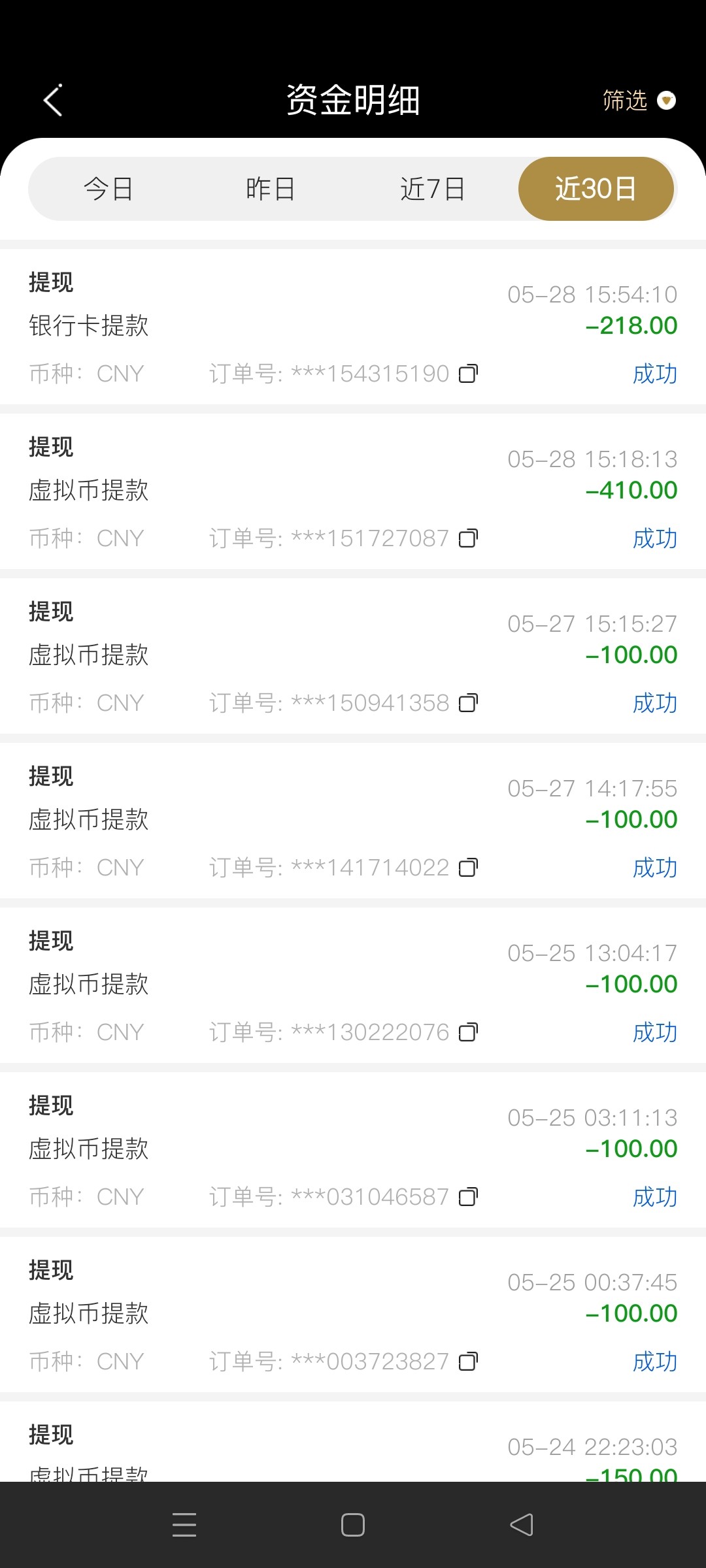The image size is (706, 1568).
Task: Show transactions for 昨日
Action: [x=271, y=189]
